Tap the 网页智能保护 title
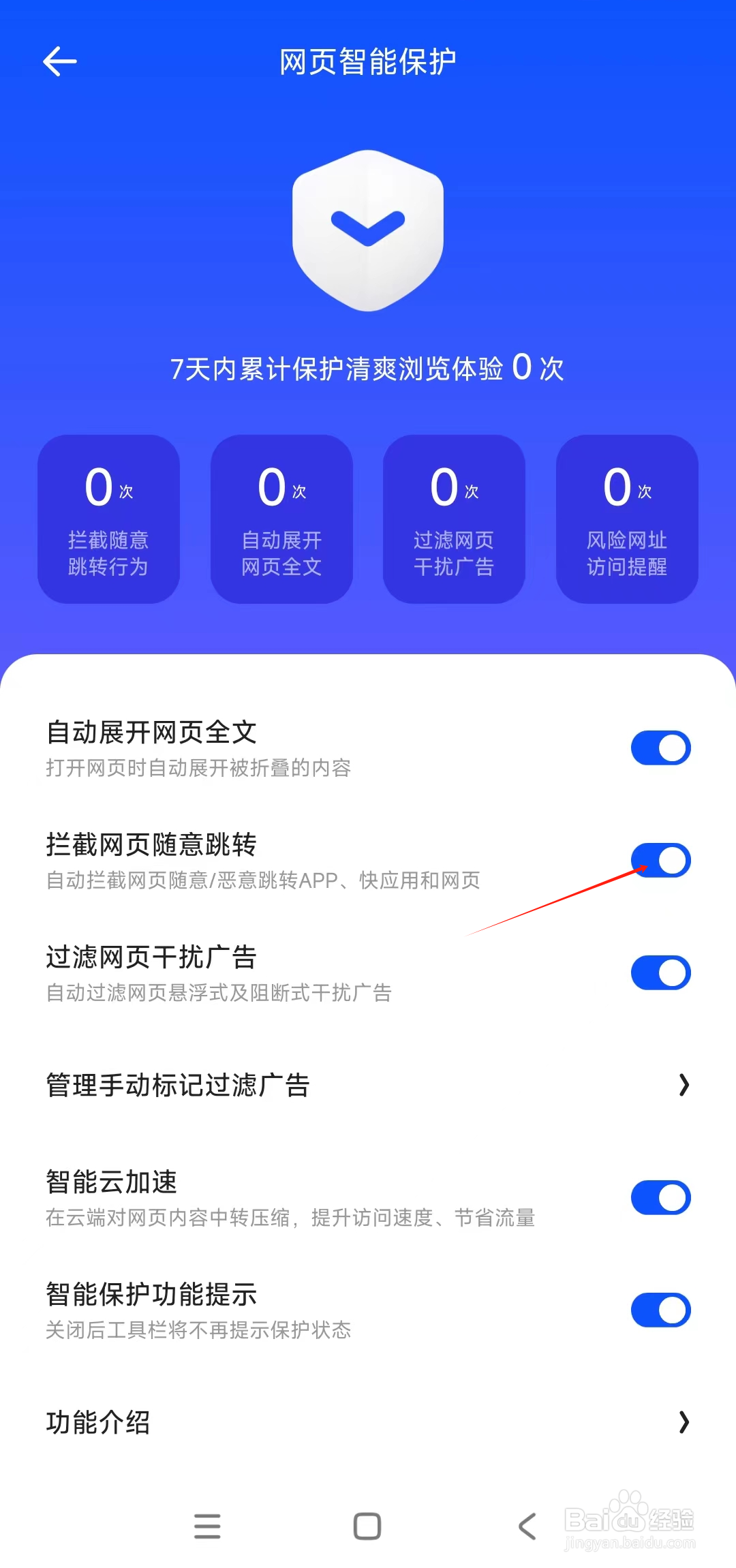This screenshot has height=1568, width=736. pos(367,60)
